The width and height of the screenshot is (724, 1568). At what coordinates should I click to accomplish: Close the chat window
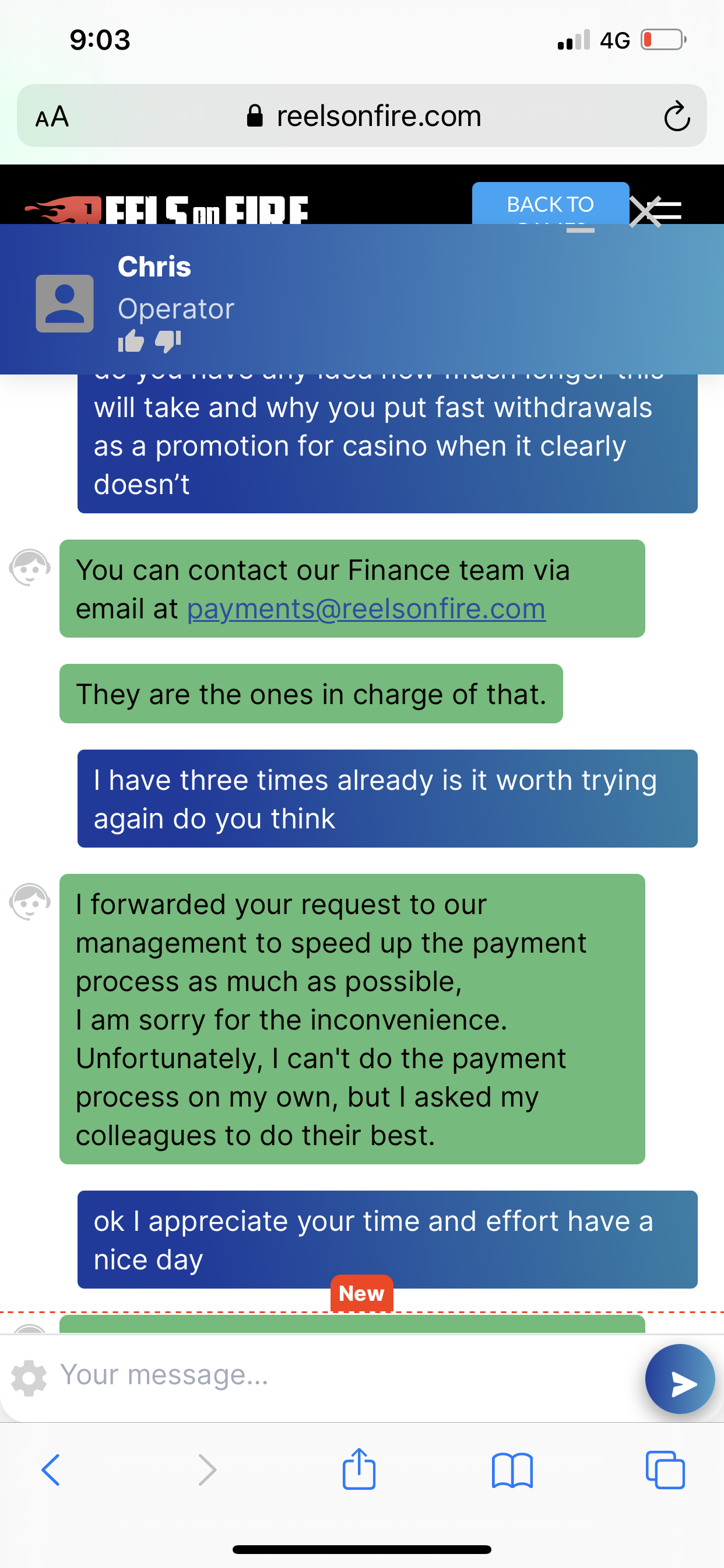point(645,212)
